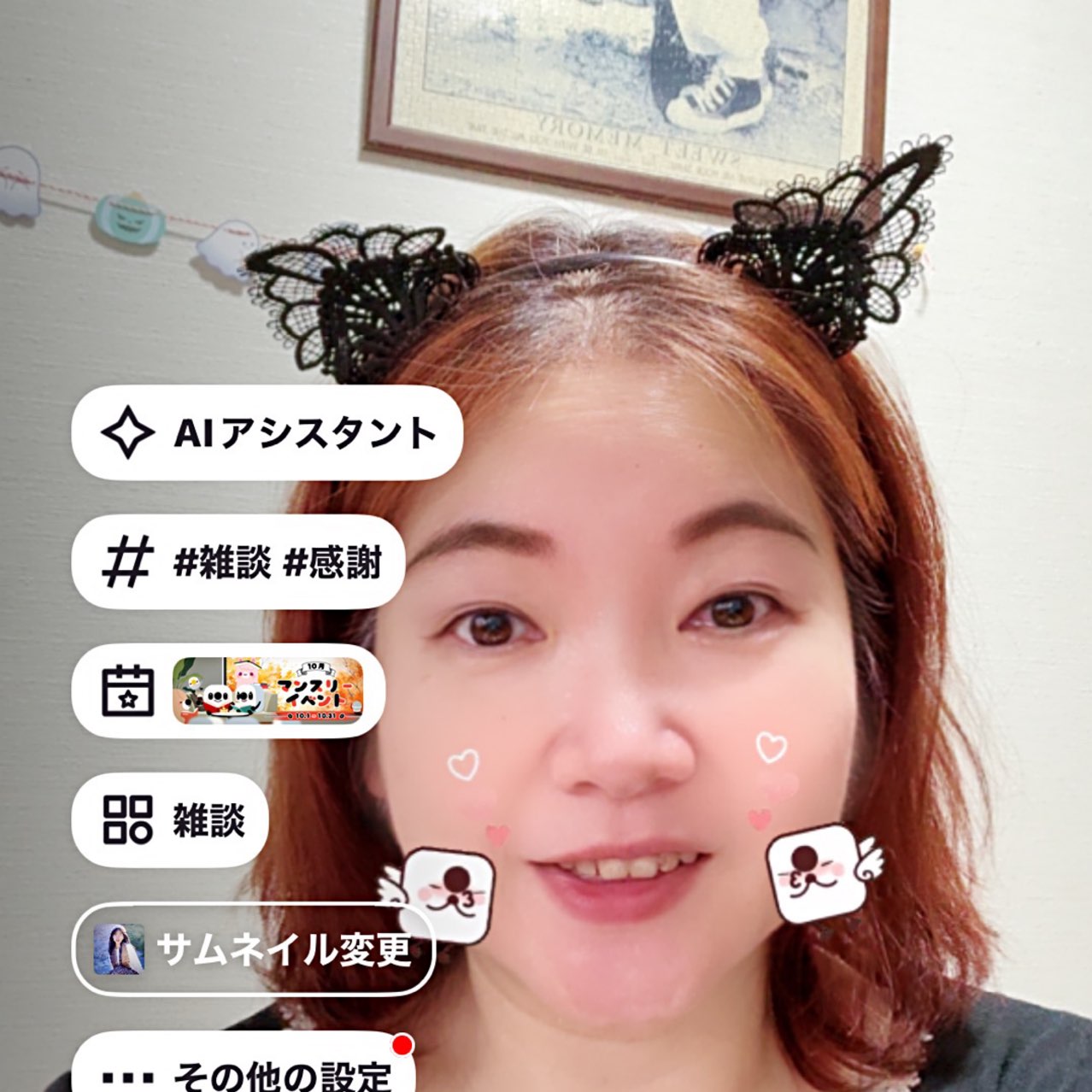Choose the 雑談 category

click(x=171, y=820)
